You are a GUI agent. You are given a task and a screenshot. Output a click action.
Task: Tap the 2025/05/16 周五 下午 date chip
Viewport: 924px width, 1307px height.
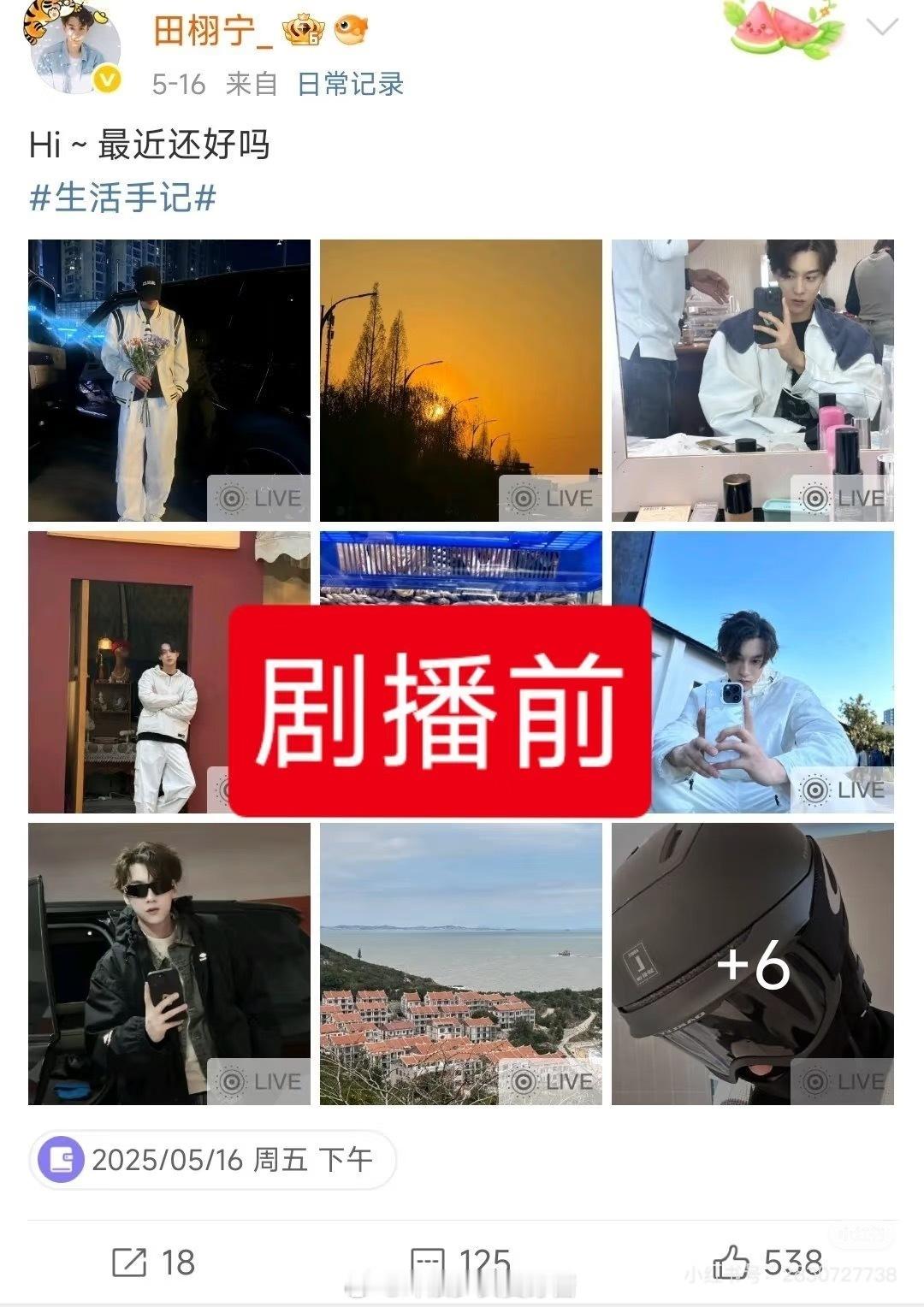click(x=212, y=1160)
